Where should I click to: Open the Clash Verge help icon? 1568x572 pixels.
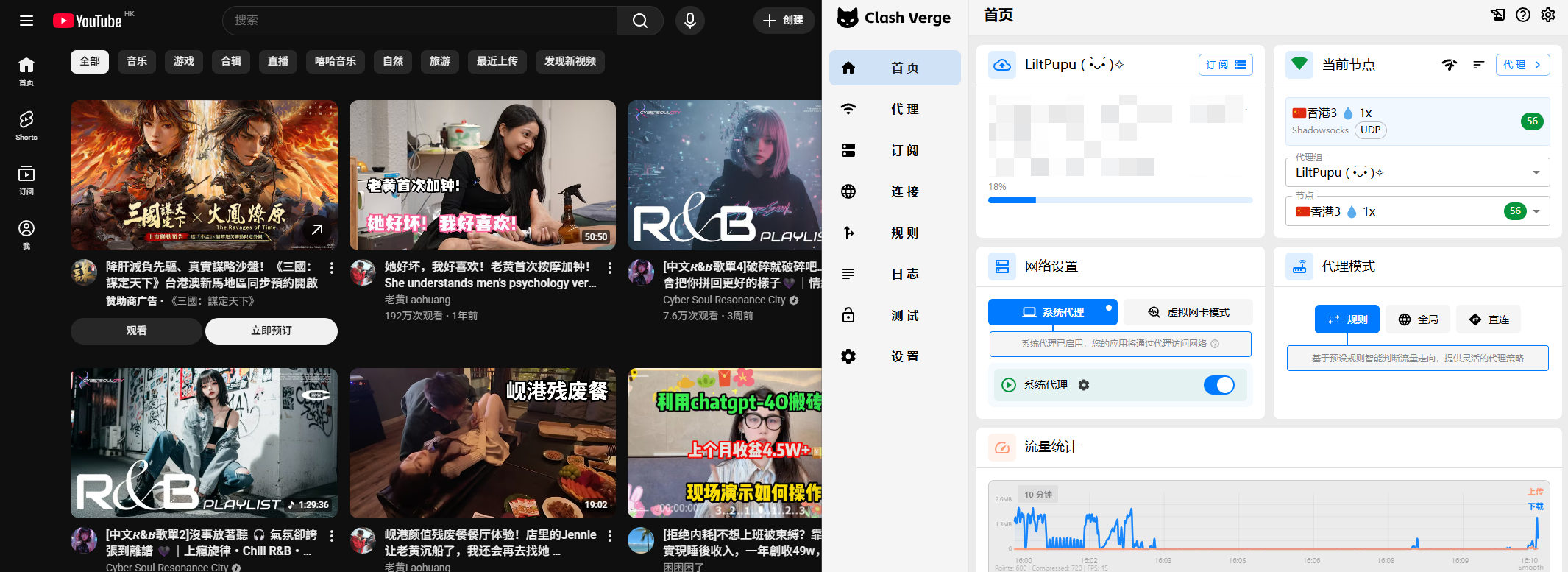coord(1523,15)
